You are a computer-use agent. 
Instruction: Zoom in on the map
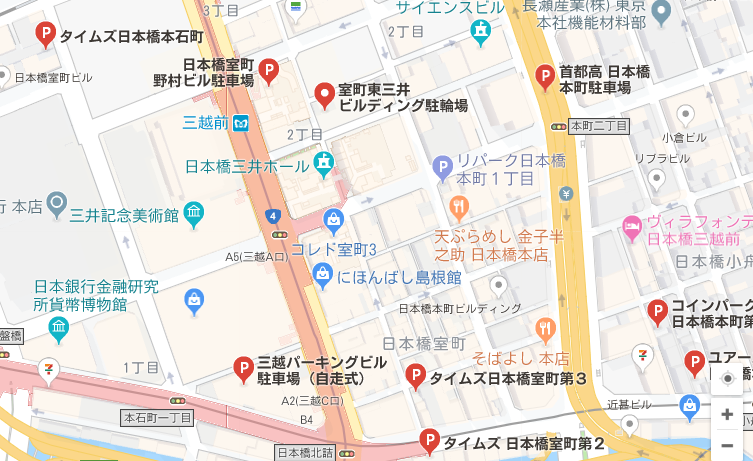(727, 414)
